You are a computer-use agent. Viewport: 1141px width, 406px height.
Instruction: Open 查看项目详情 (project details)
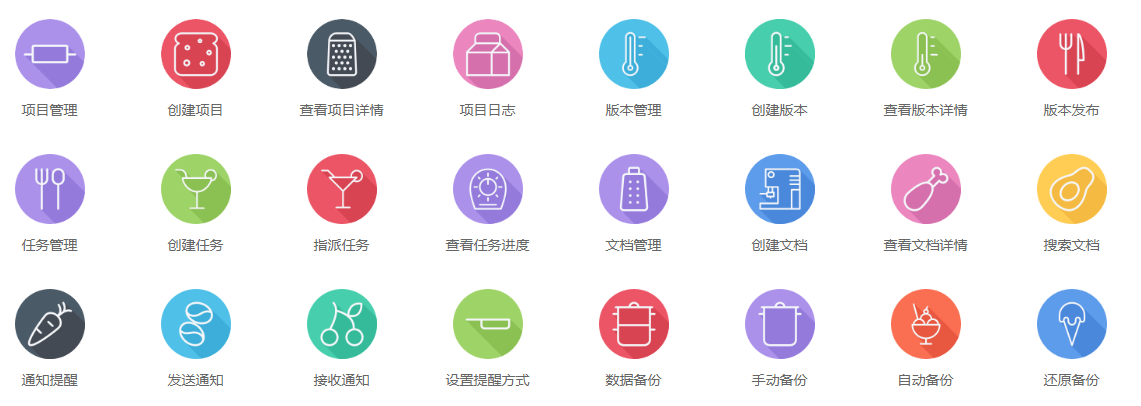click(x=342, y=54)
